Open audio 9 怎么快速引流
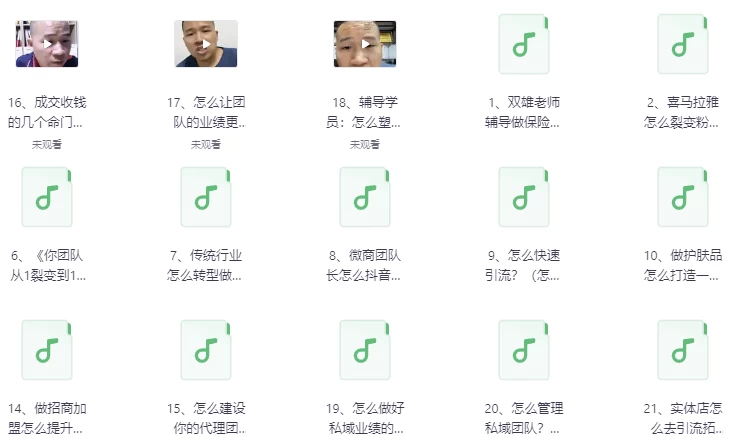 pos(523,197)
